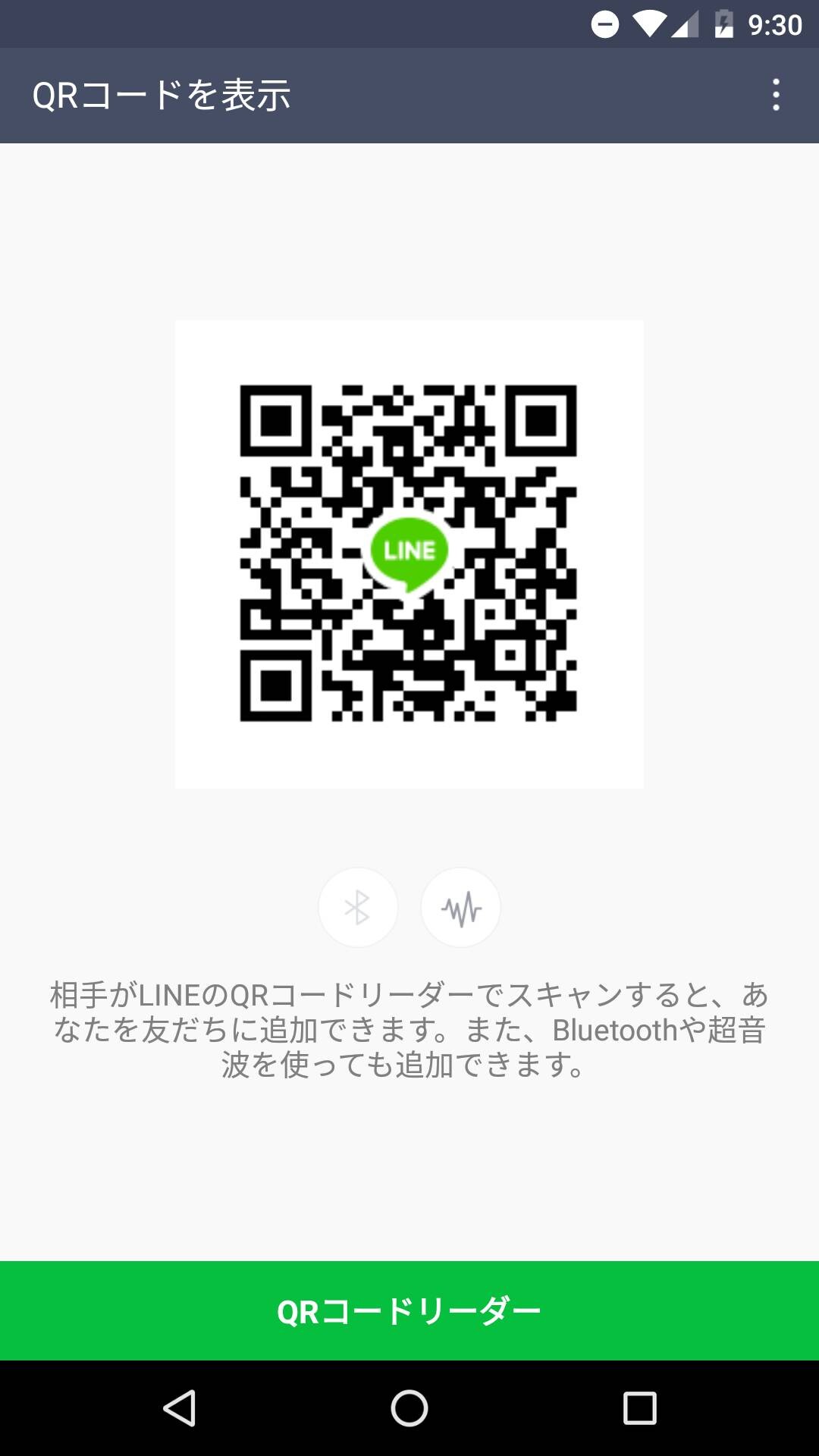Tap the Bluetooth add-friend icon
Image resolution: width=819 pixels, height=1456 pixels.
click(358, 907)
